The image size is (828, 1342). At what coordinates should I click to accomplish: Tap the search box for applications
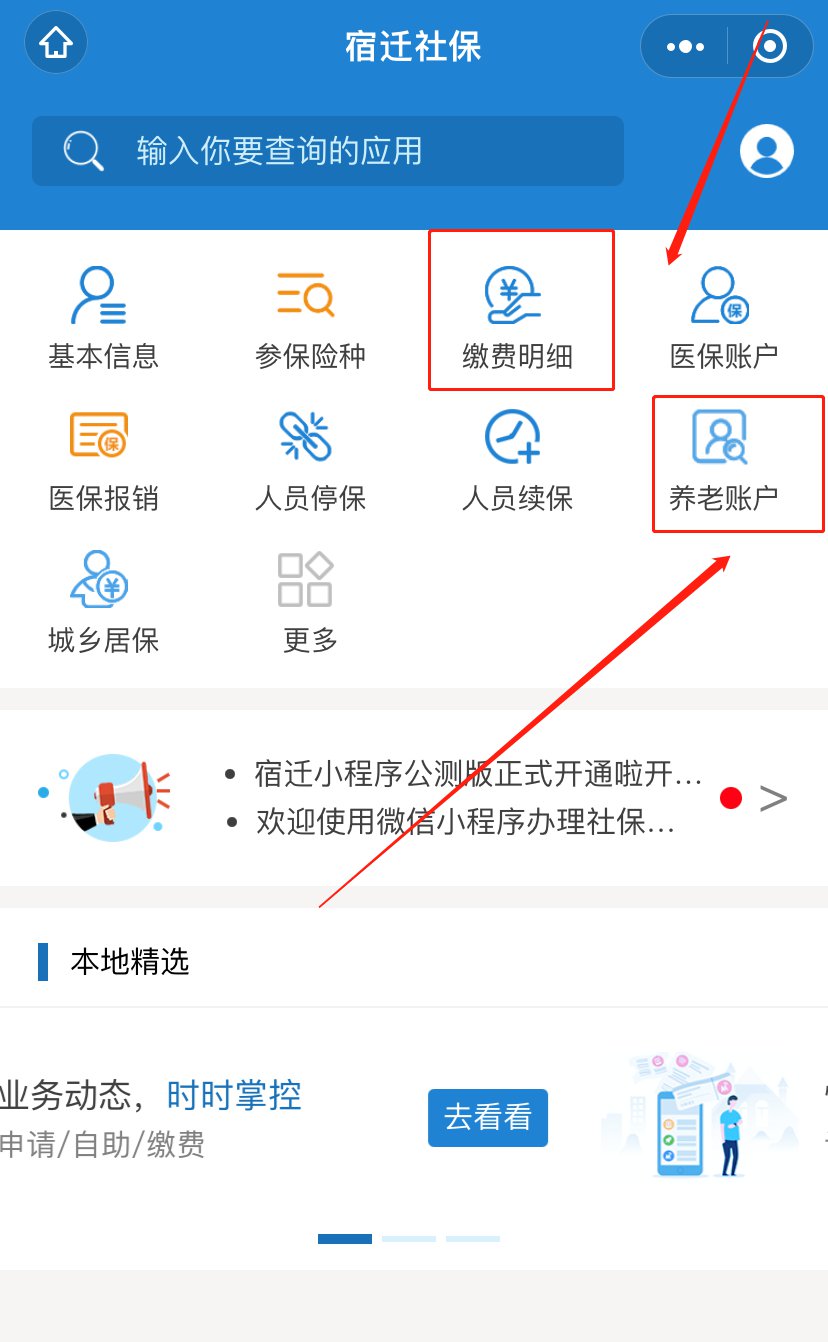click(328, 151)
